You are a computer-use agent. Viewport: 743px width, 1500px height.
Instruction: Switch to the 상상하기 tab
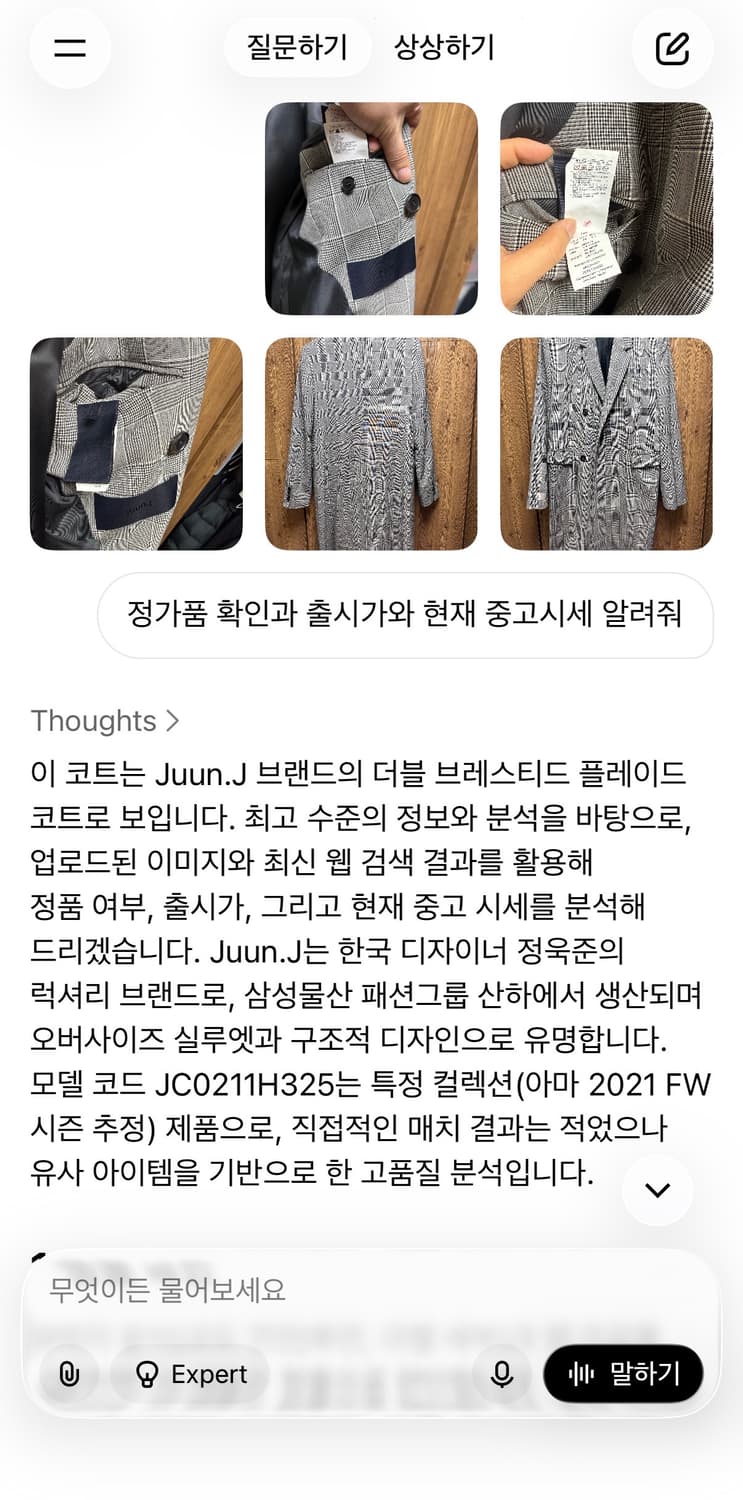click(x=447, y=46)
